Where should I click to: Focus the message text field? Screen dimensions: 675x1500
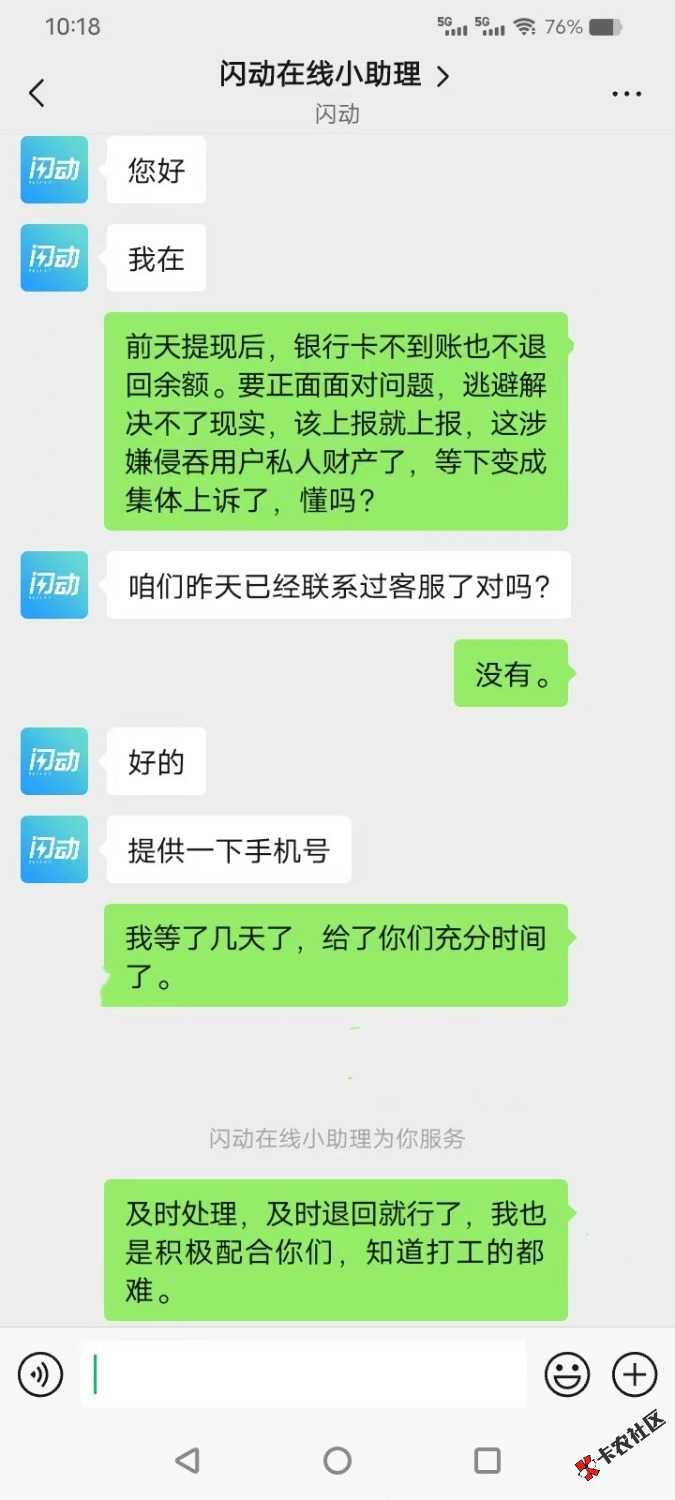tap(303, 1375)
